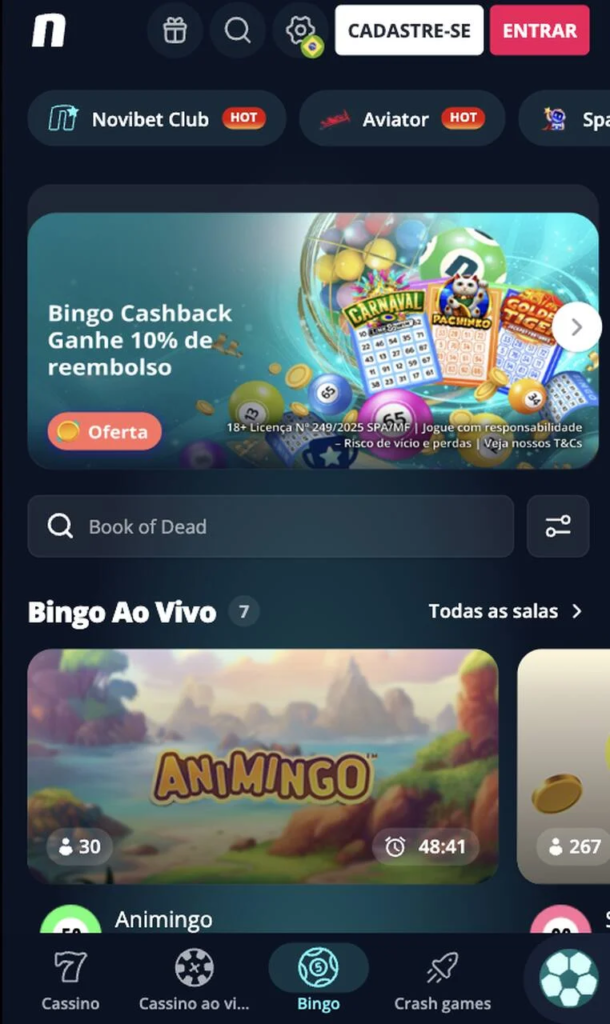Tap the Oferta button on banner

tap(104, 432)
